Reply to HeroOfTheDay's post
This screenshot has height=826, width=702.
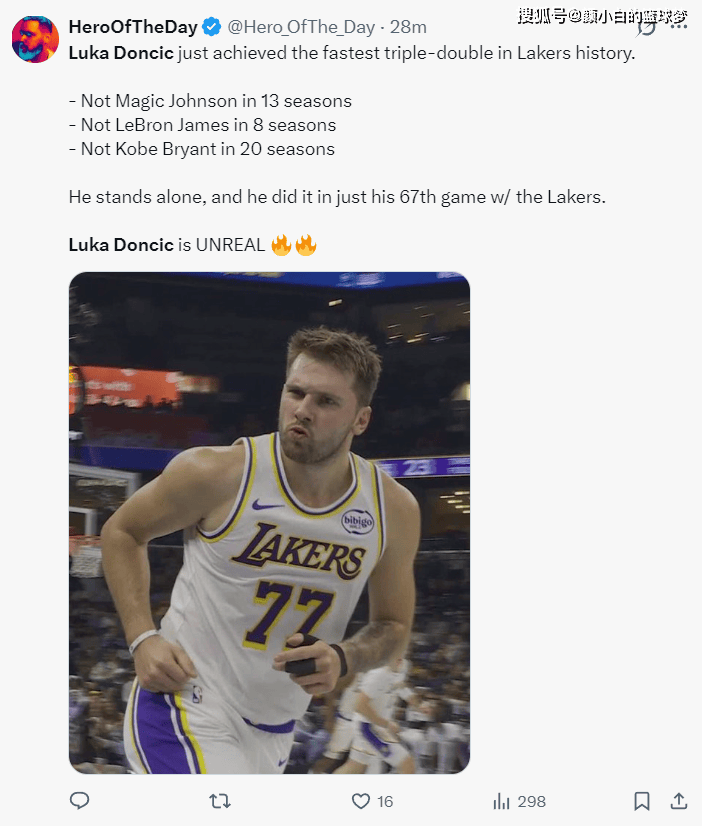point(80,801)
